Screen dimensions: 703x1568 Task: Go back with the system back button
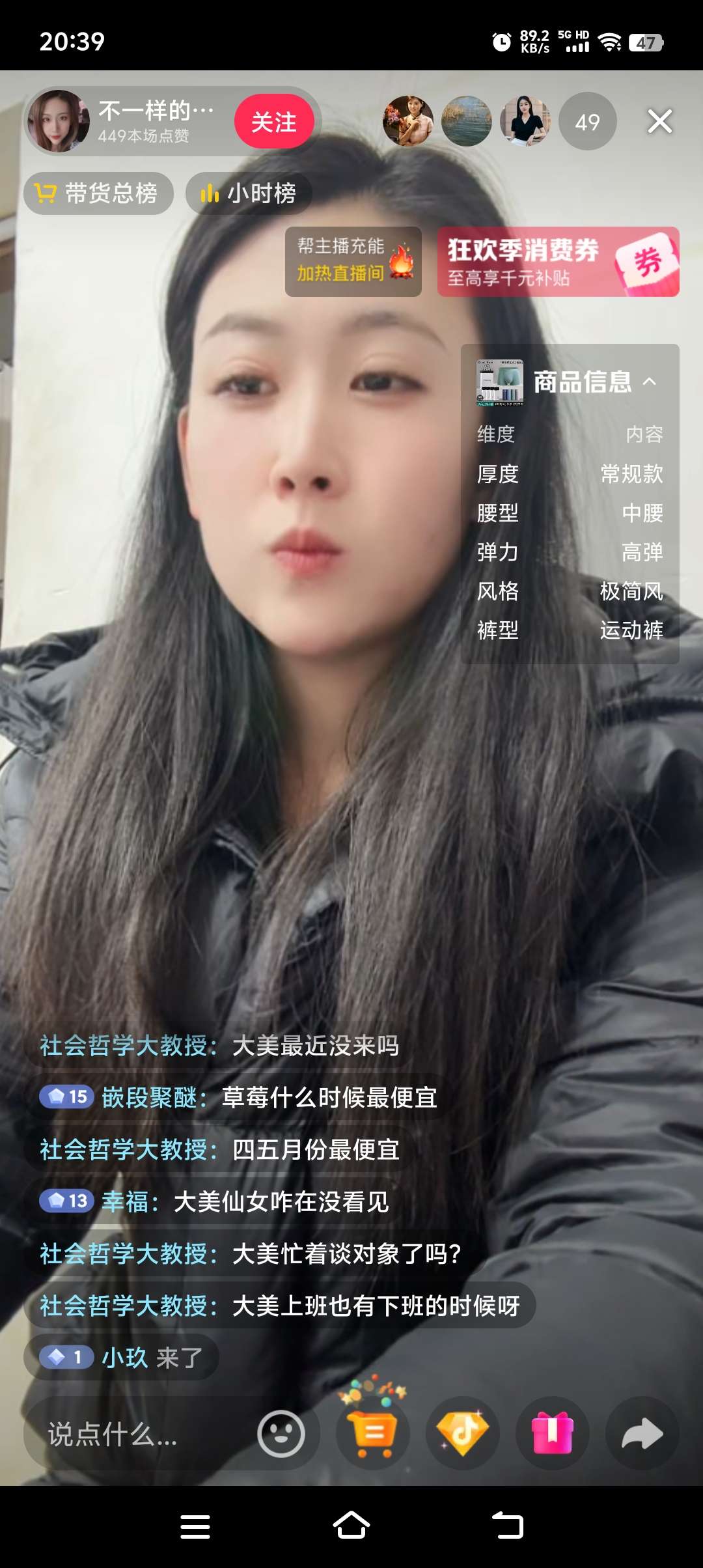[508, 1526]
